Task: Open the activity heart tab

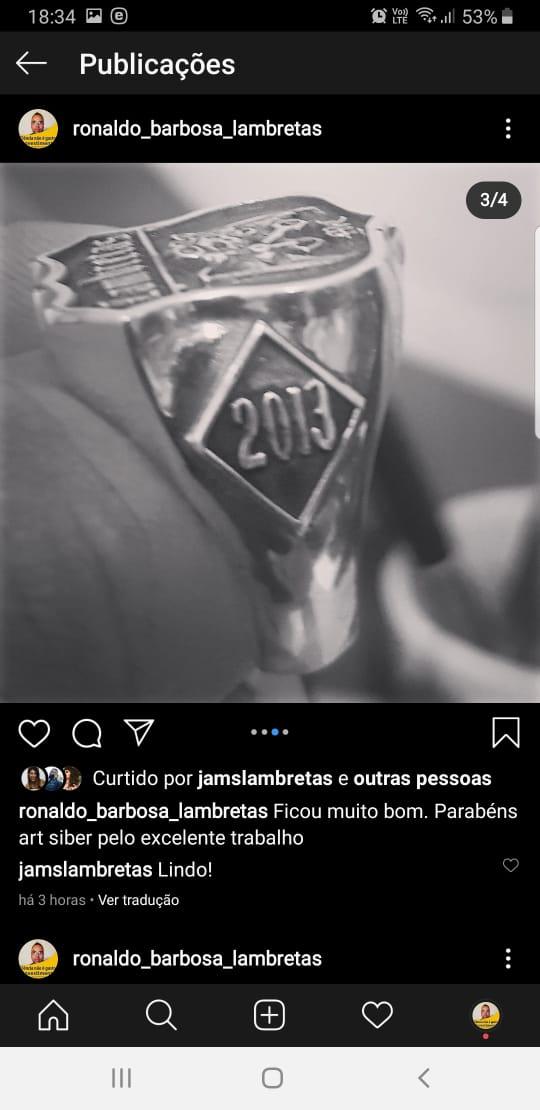Action: (377, 1016)
